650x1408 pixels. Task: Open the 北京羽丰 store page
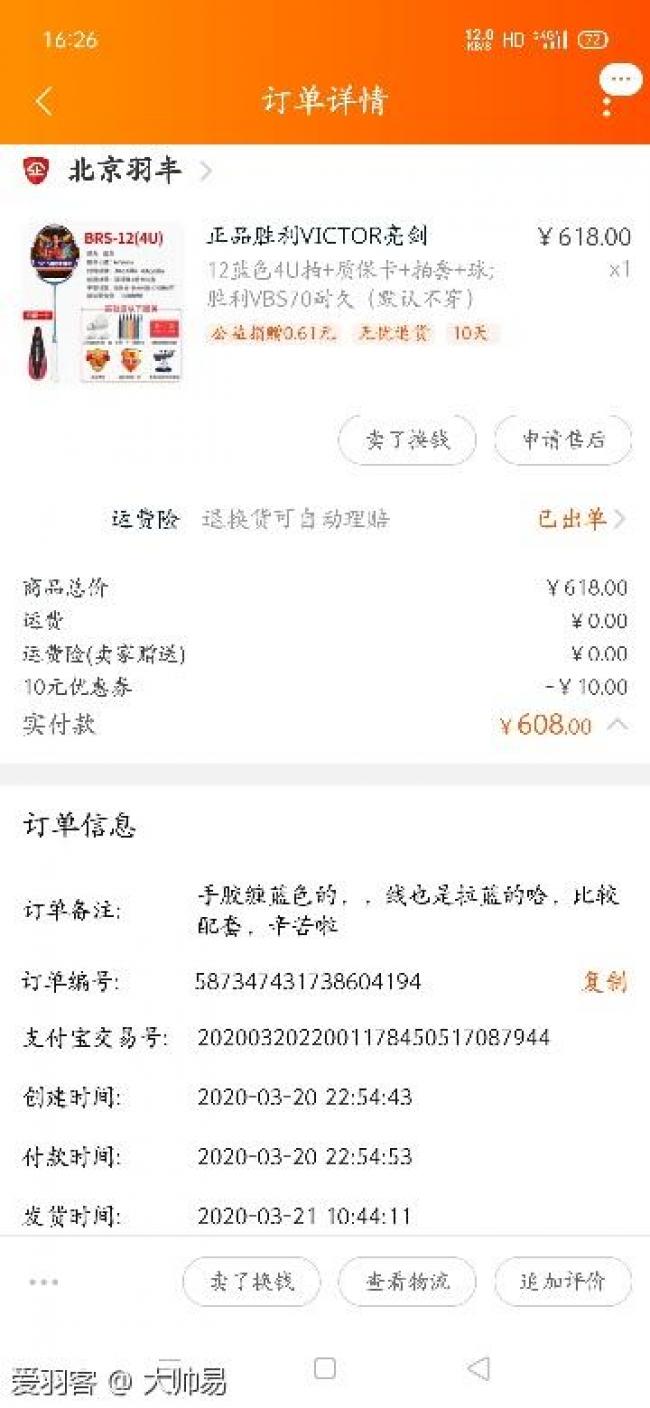point(125,171)
